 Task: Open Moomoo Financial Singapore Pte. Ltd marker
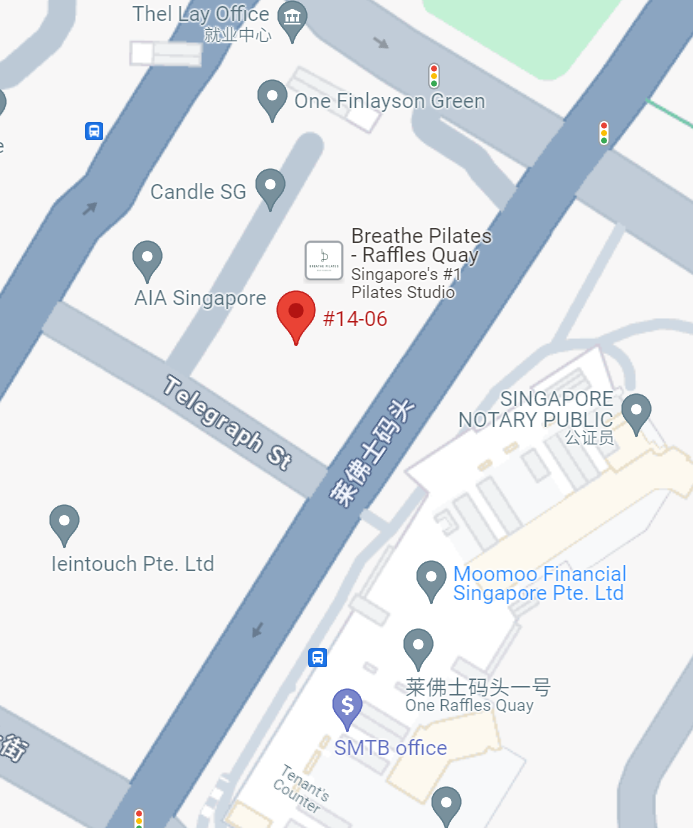click(x=431, y=579)
